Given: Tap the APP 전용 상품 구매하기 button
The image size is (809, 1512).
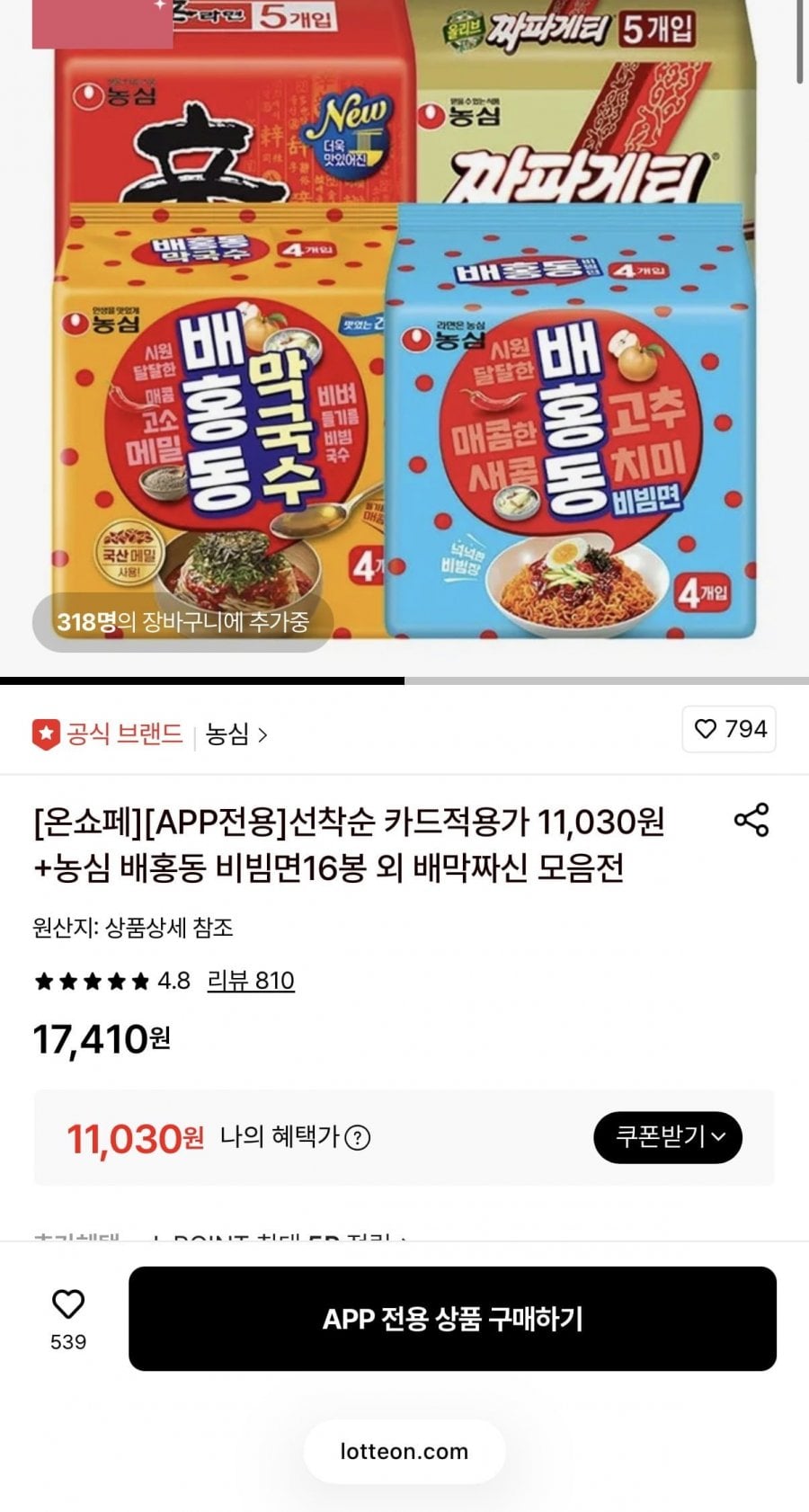Looking at the screenshot, I should pyautogui.click(x=453, y=1319).
